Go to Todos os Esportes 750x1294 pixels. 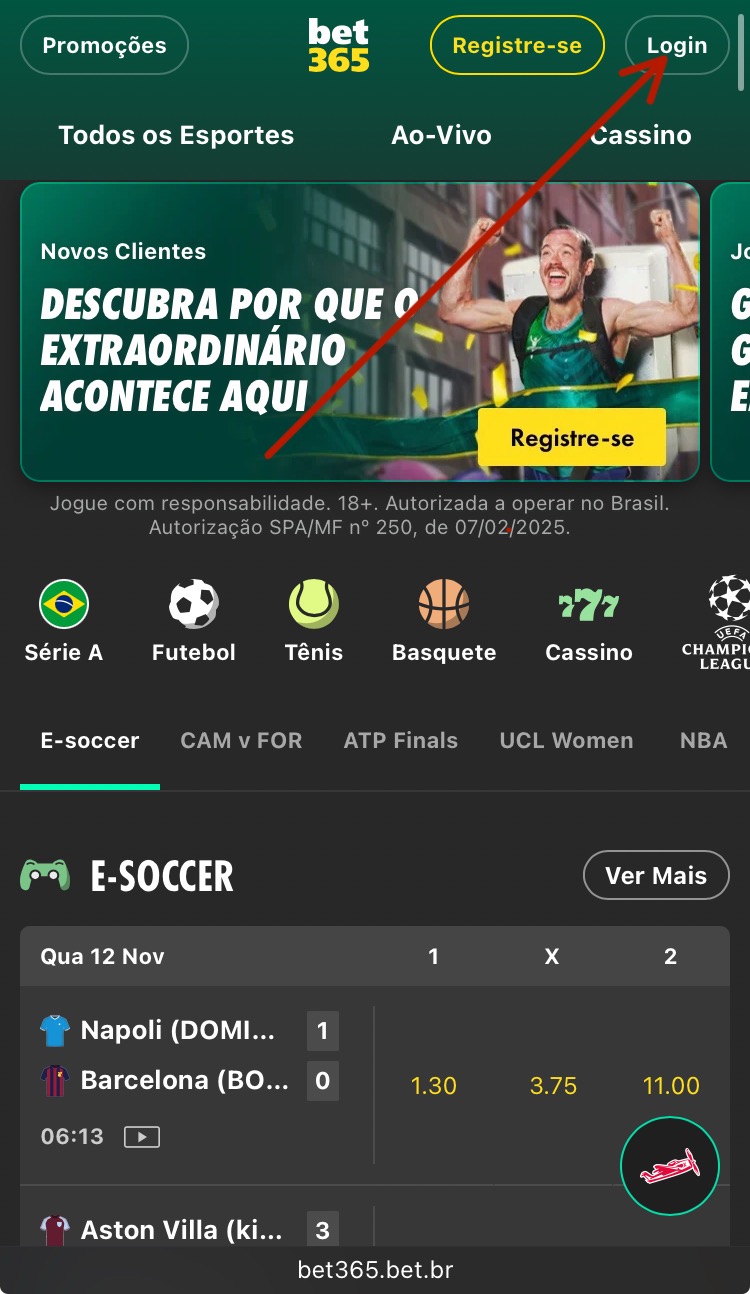coord(176,135)
